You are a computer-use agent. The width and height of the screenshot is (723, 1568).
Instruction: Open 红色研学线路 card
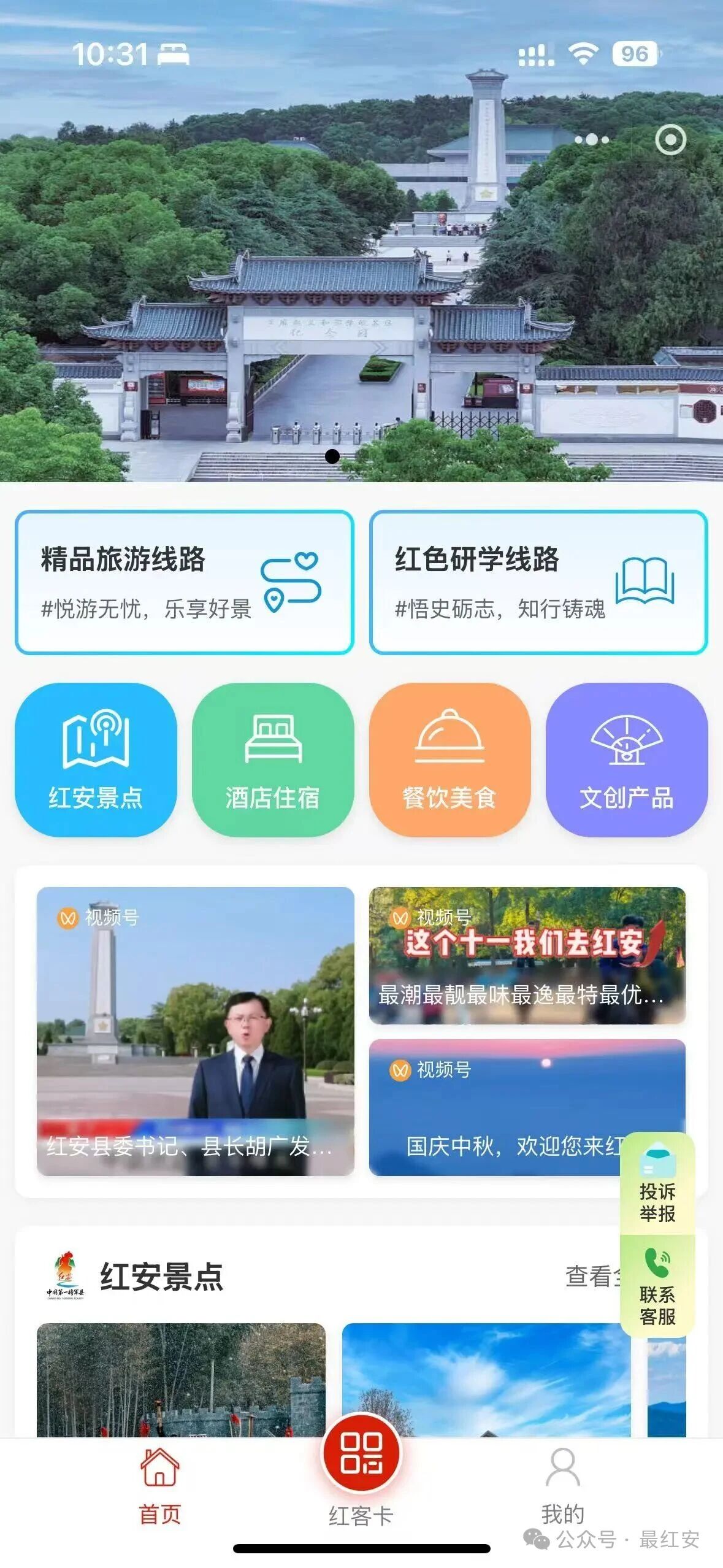point(538,582)
